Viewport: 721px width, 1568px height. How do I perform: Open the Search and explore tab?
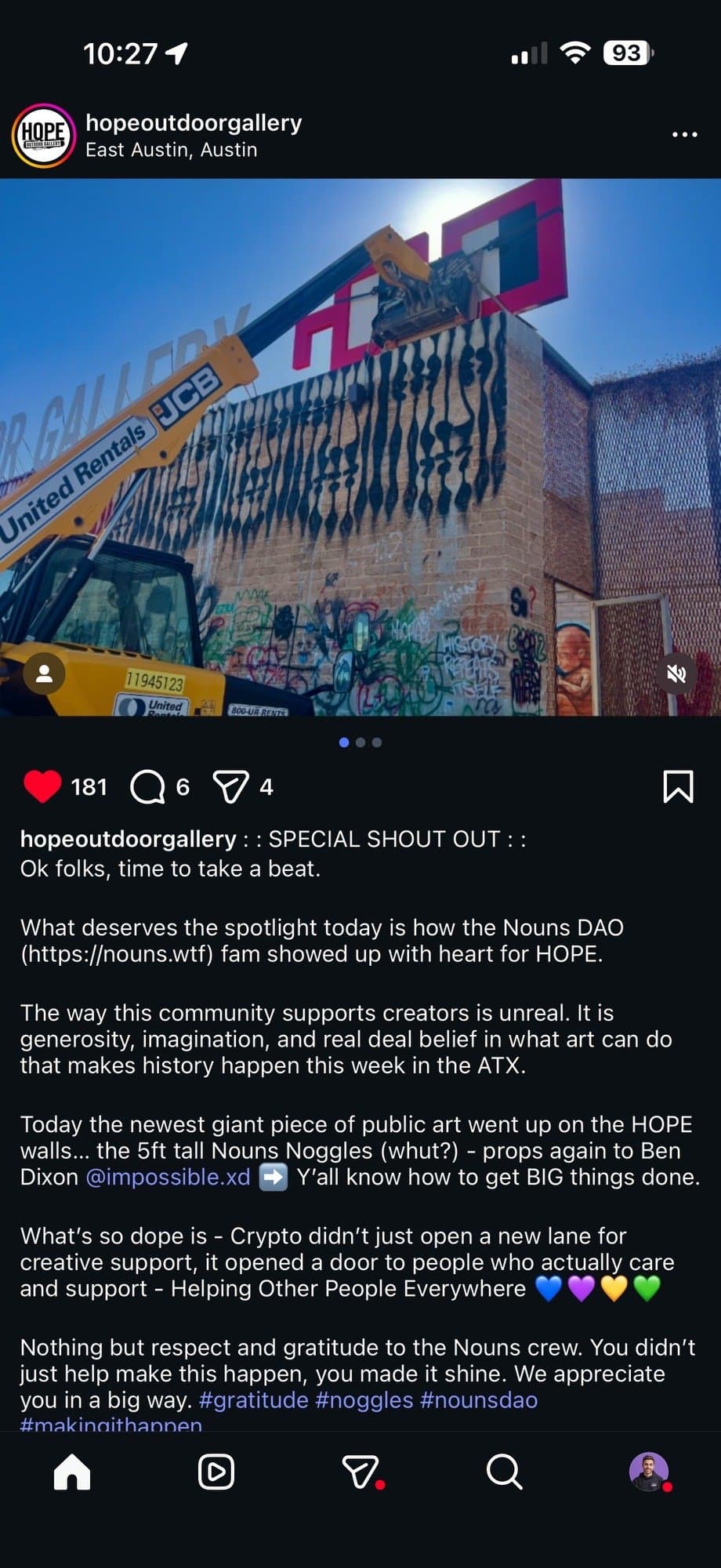click(504, 1472)
